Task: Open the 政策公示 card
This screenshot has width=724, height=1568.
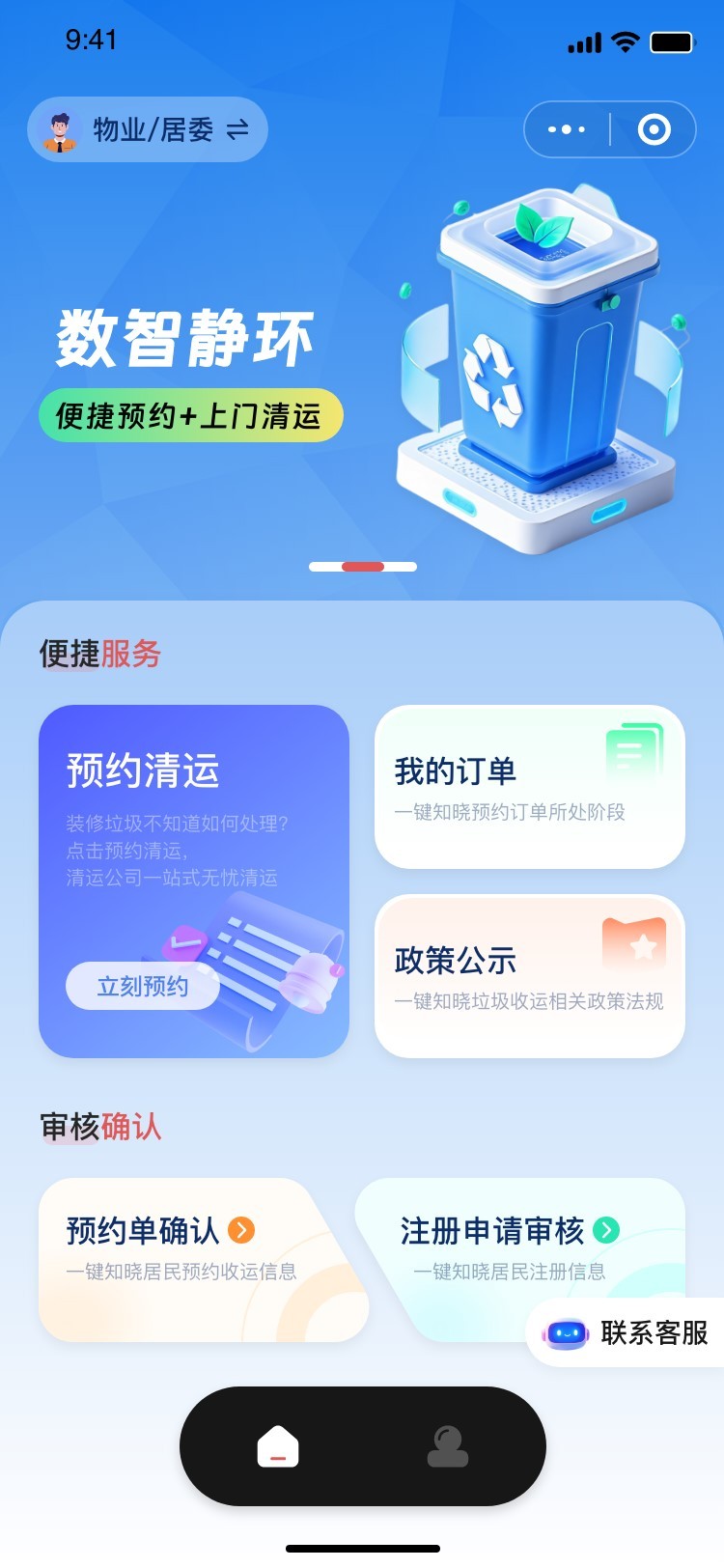Action: [x=529, y=976]
